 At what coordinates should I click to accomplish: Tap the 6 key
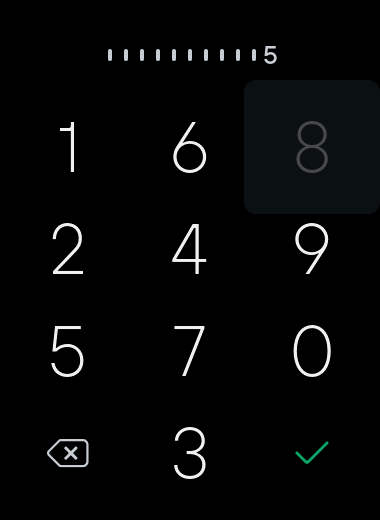point(190,147)
